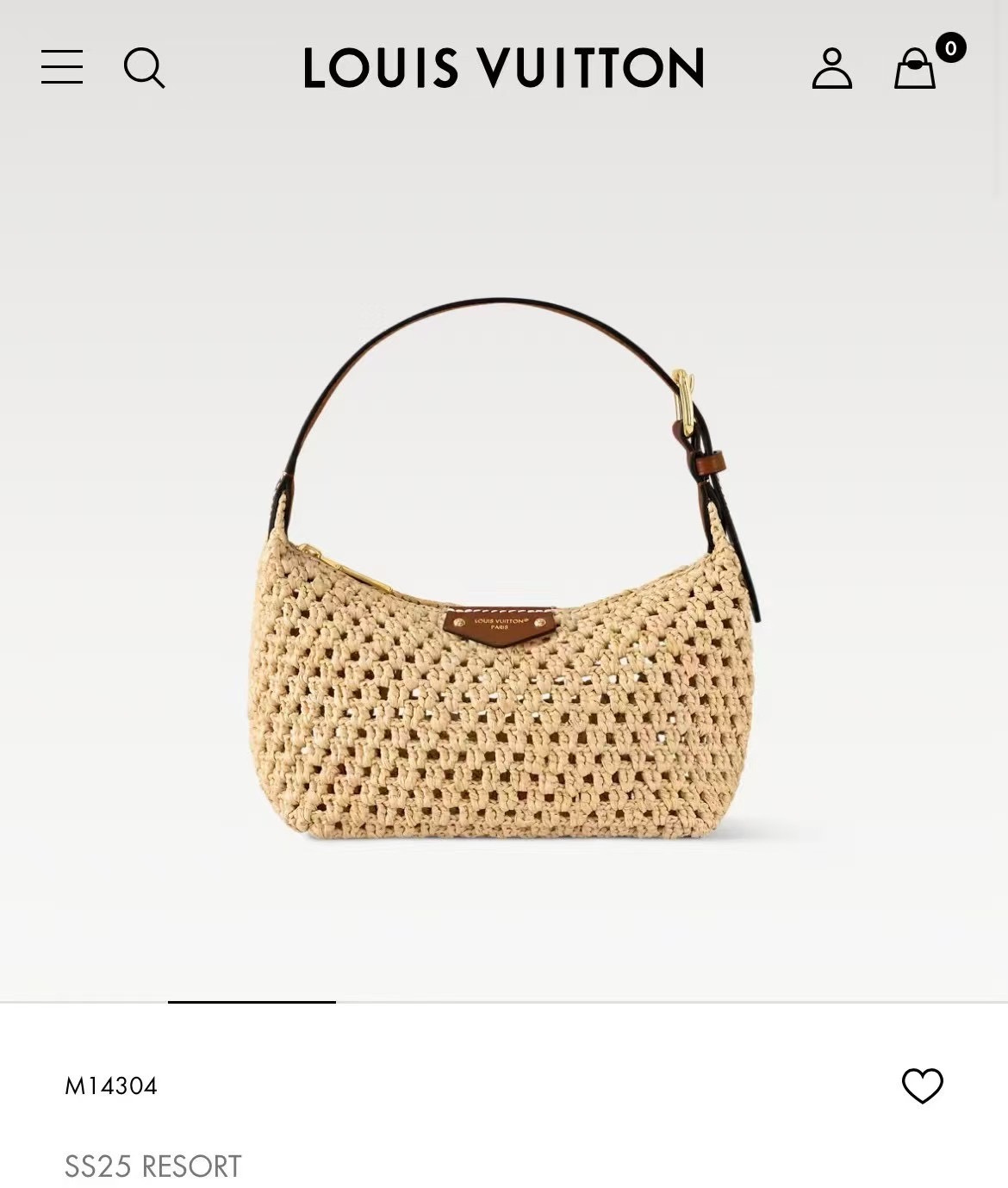Open the search magnifier
The width and height of the screenshot is (1008, 1188).
144,68
